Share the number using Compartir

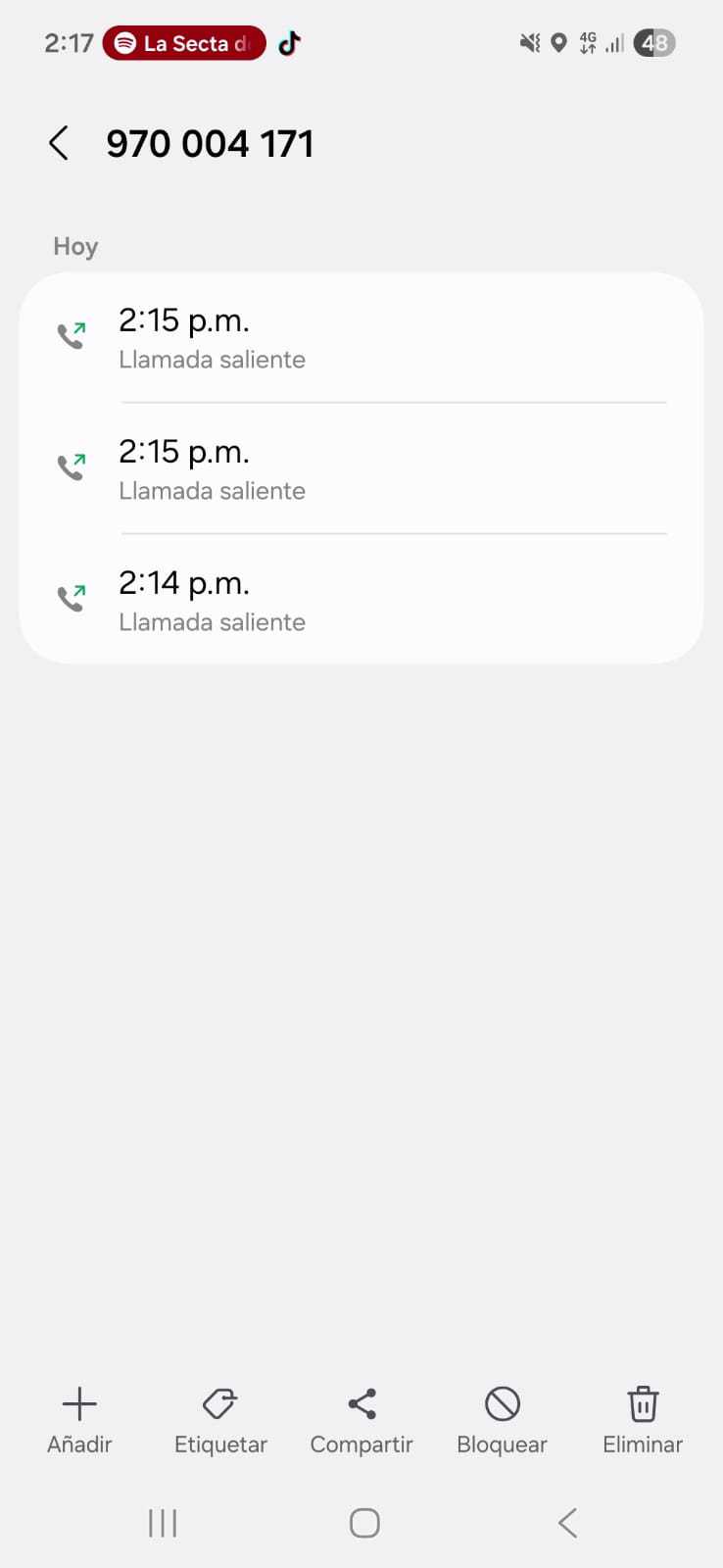point(361,1419)
